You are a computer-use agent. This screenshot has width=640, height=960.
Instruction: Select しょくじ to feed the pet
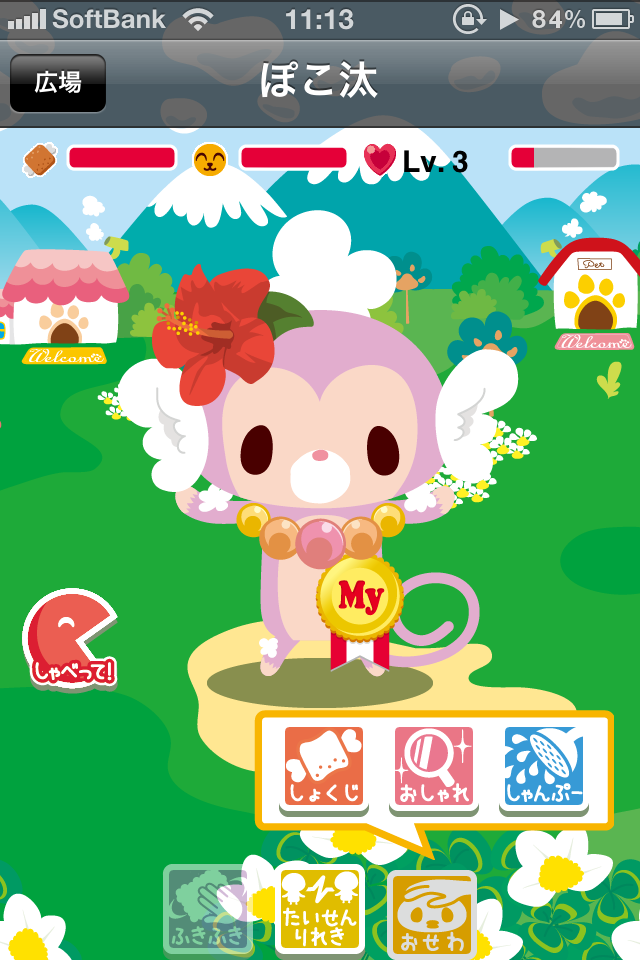click(x=323, y=767)
